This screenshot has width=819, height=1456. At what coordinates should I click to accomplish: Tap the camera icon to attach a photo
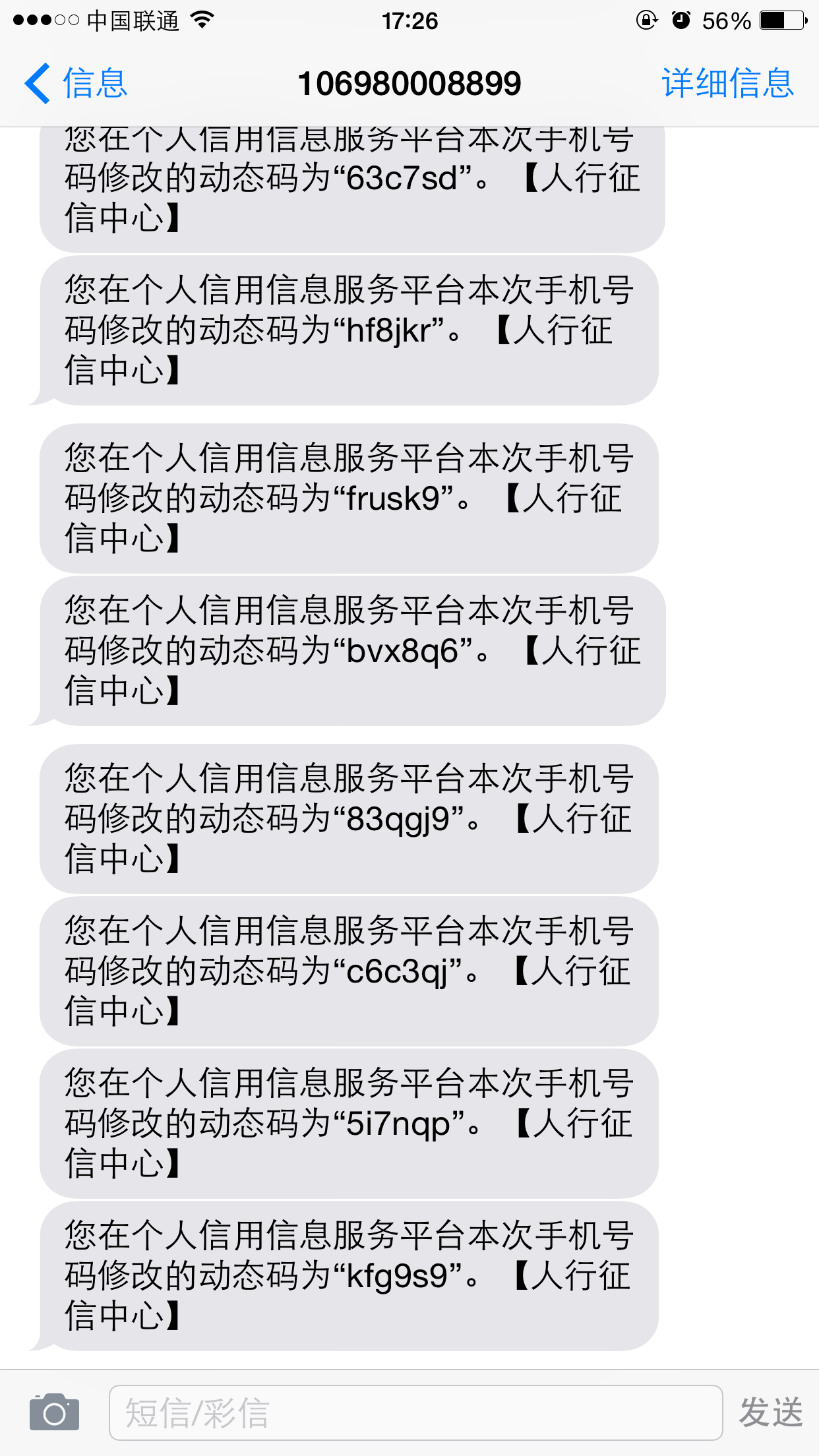click(x=54, y=1412)
